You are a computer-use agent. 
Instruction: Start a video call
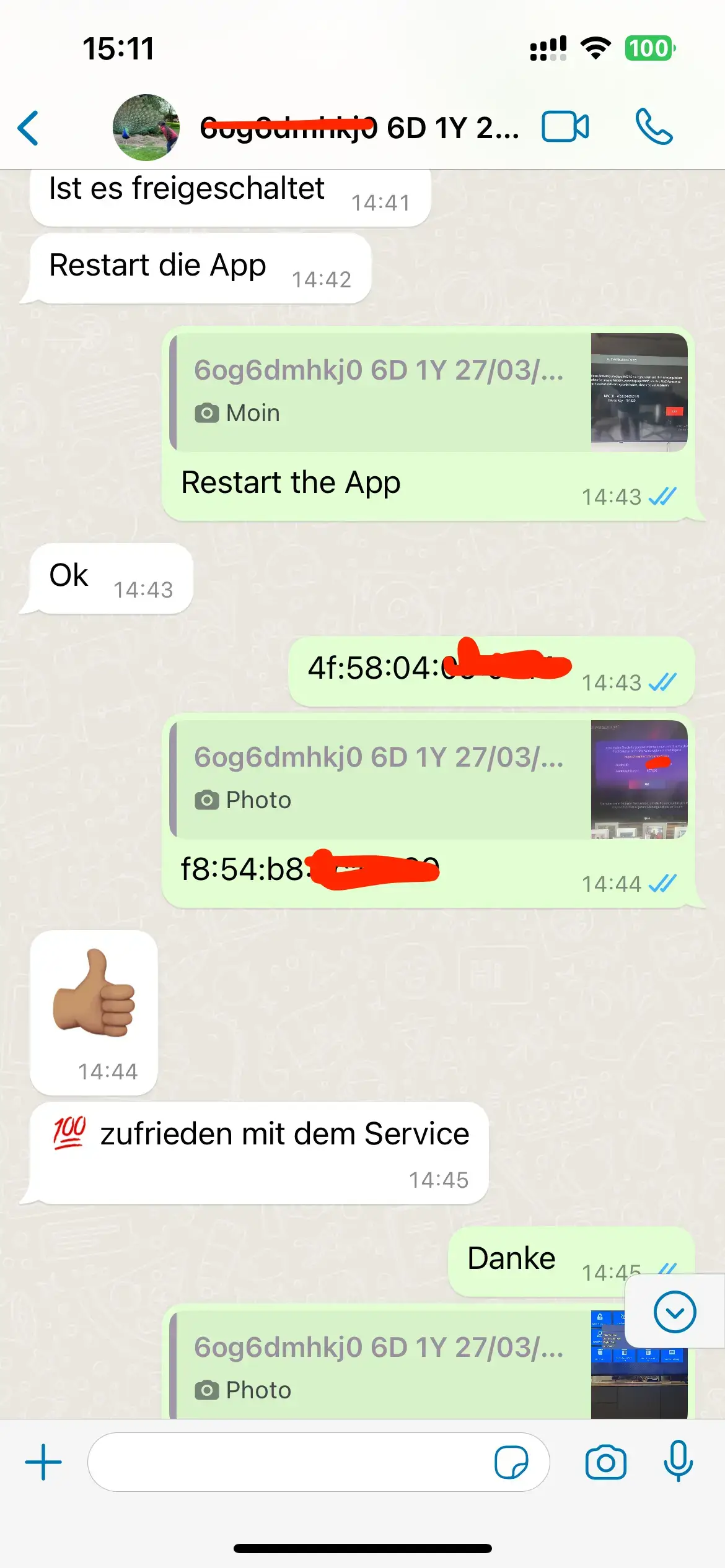click(x=565, y=127)
